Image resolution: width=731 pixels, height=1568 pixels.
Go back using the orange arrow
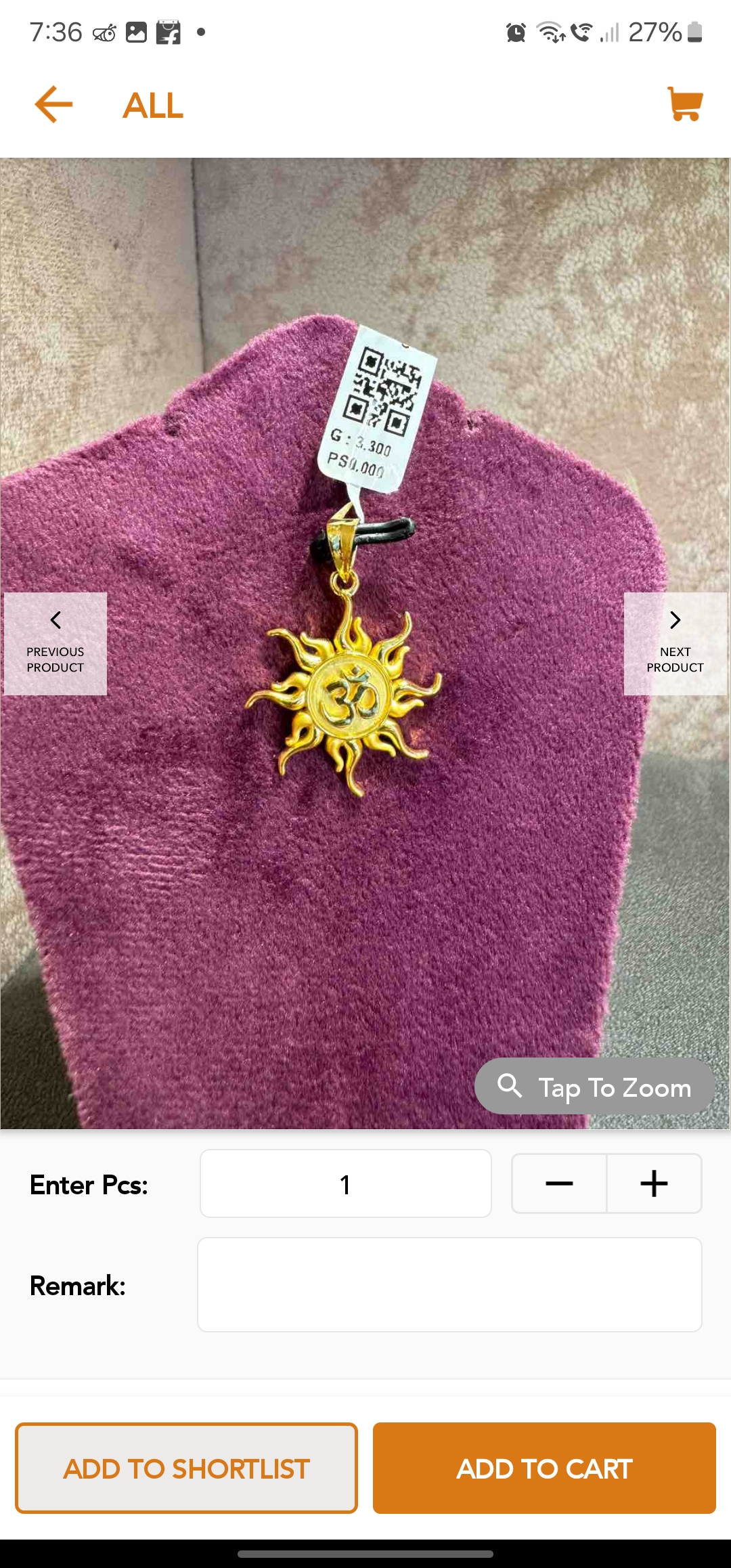[x=53, y=104]
